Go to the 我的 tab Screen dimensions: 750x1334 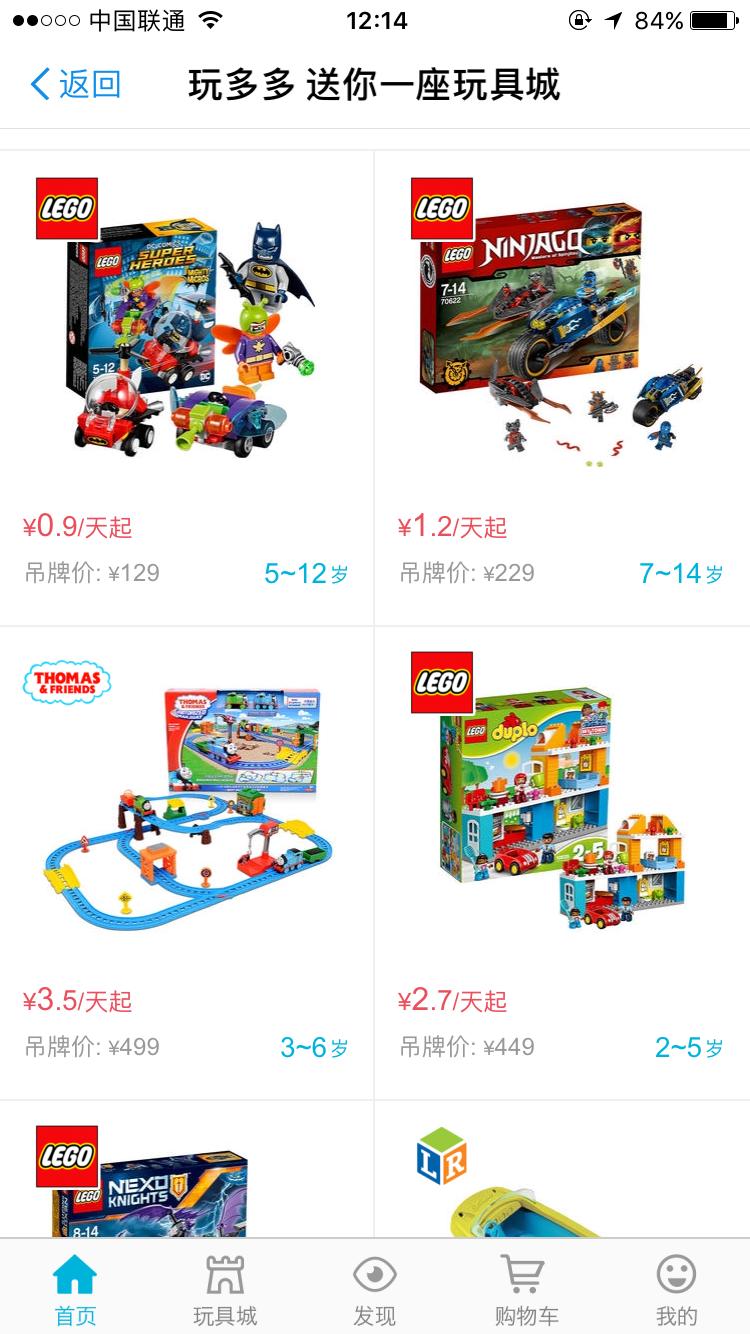click(676, 1290)
